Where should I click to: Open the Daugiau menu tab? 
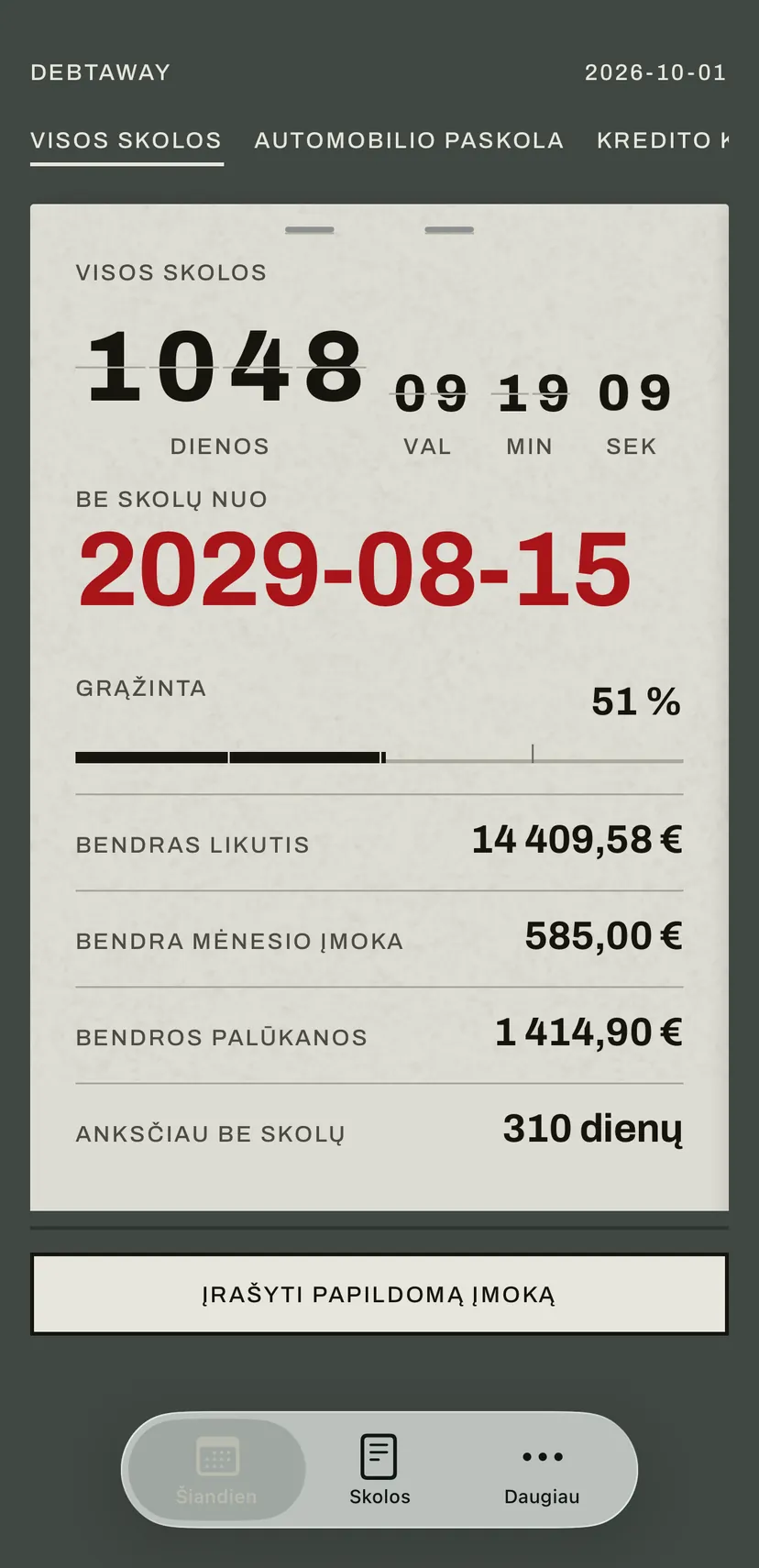pos(542,1470)
